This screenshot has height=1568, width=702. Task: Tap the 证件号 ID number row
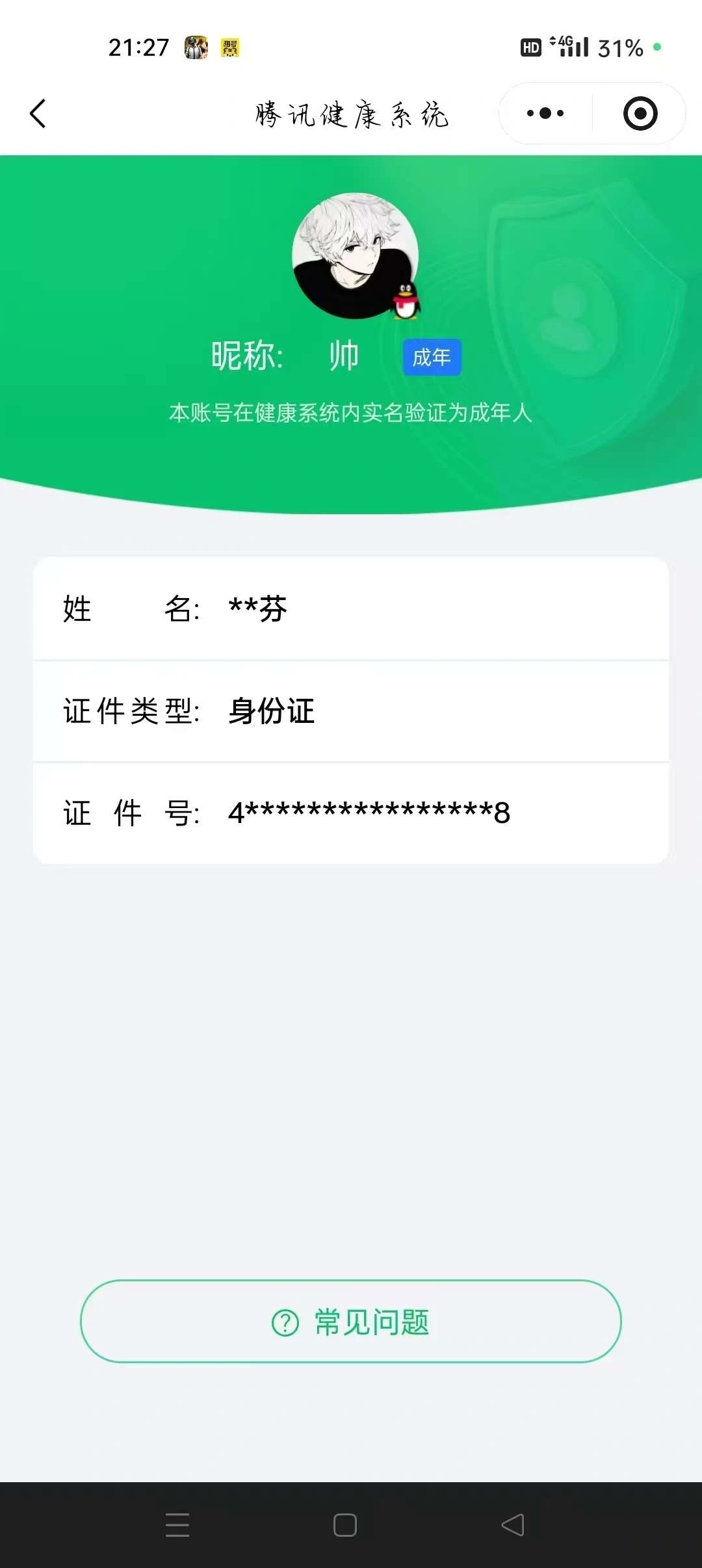tap(351, 813)
